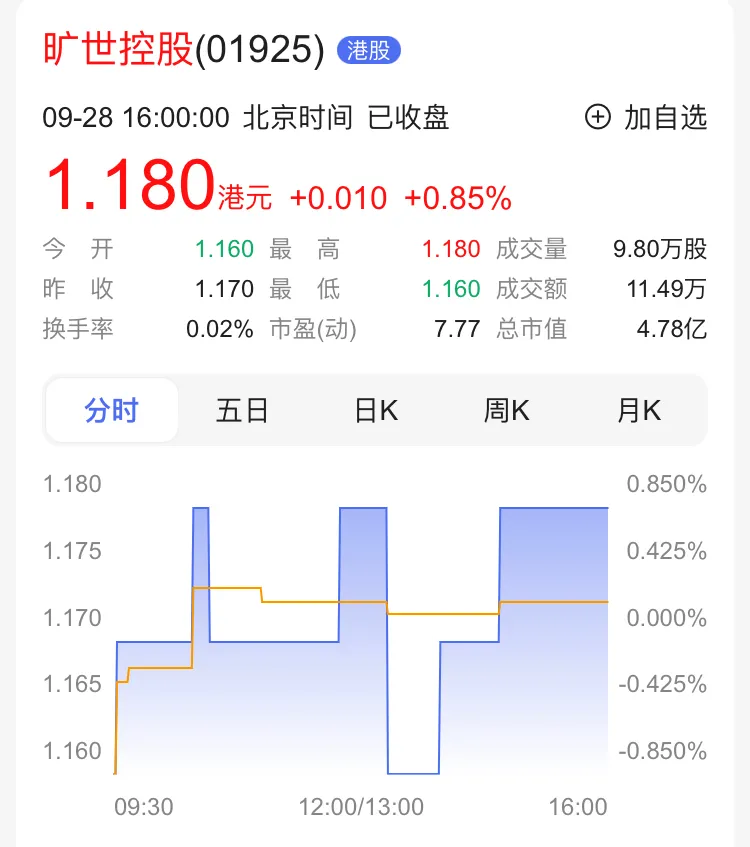Switch to the 五日 chart tab
Viewport: 750px width, 847px height.
[242, 410]
